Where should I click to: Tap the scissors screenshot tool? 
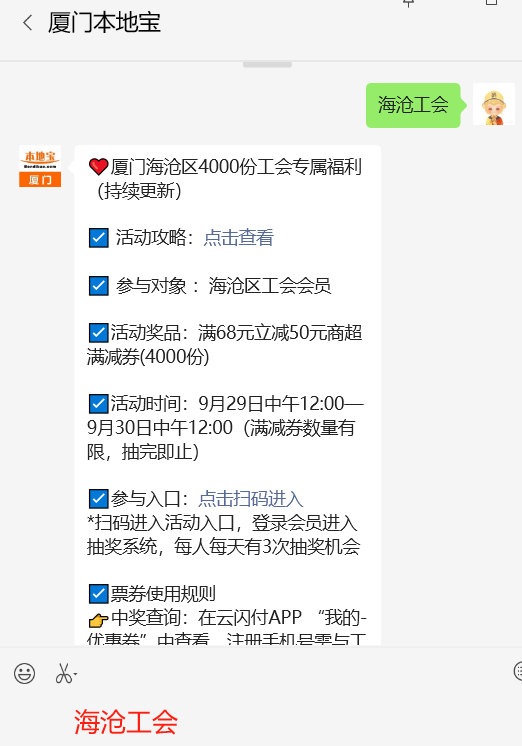point(66,673)
